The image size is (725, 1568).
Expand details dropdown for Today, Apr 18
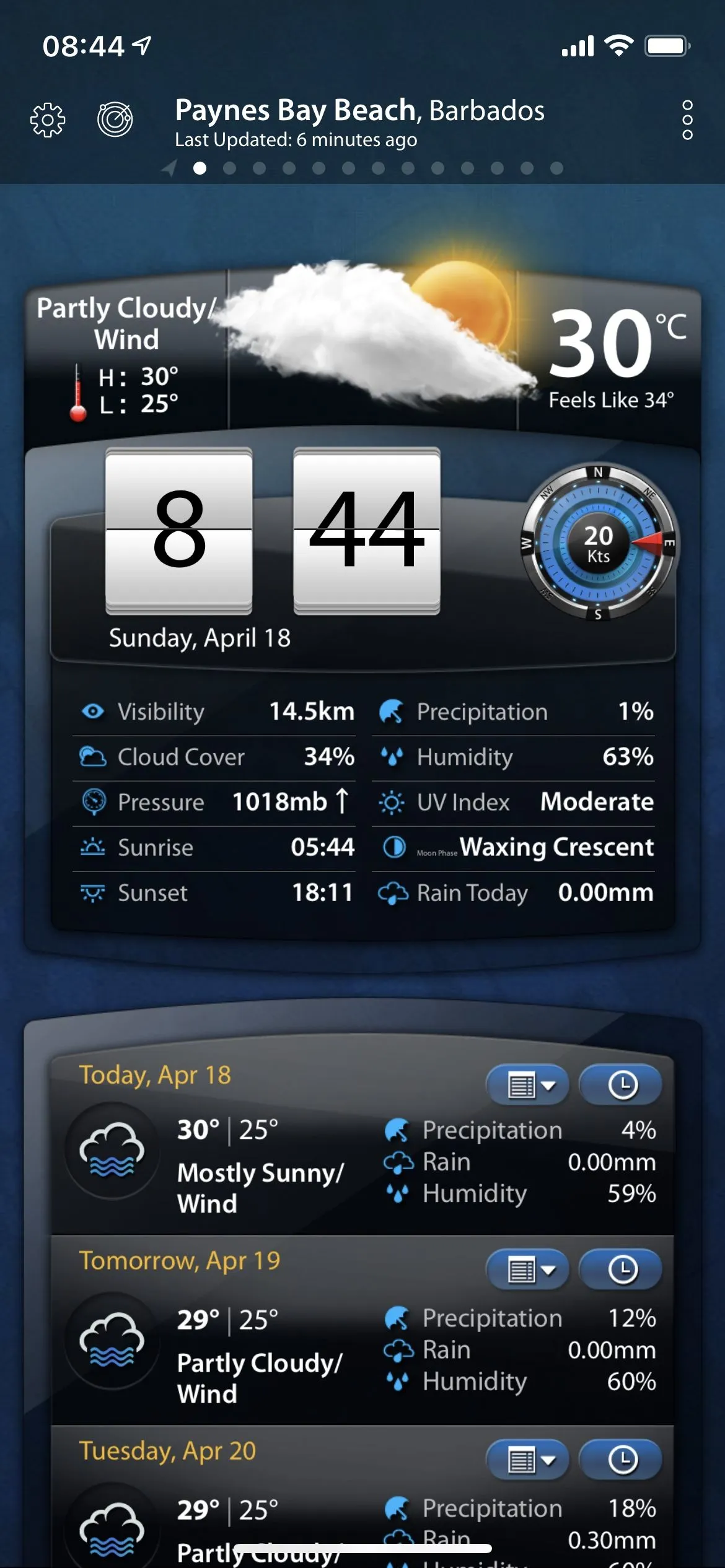[x=529, y=1085]
